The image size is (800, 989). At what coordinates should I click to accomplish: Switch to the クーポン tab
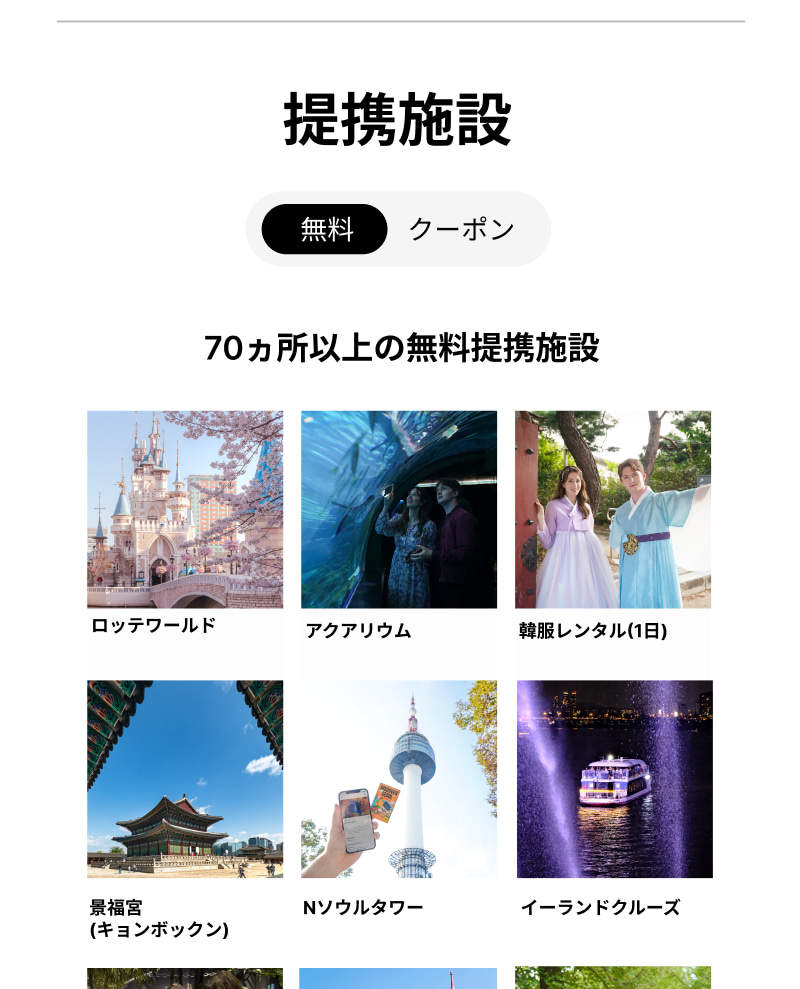(x=462, y=229)
